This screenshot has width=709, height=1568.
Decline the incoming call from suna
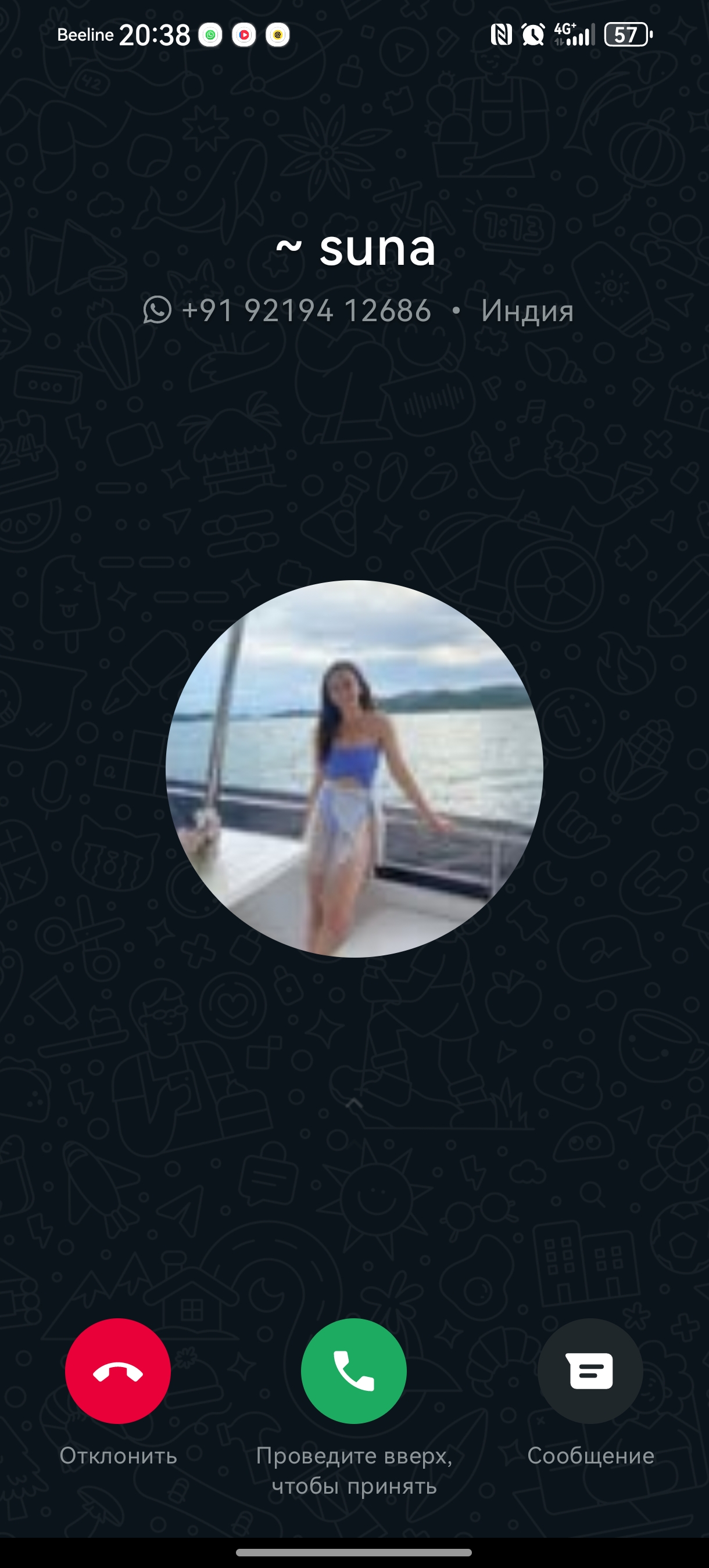[117, 1371]
